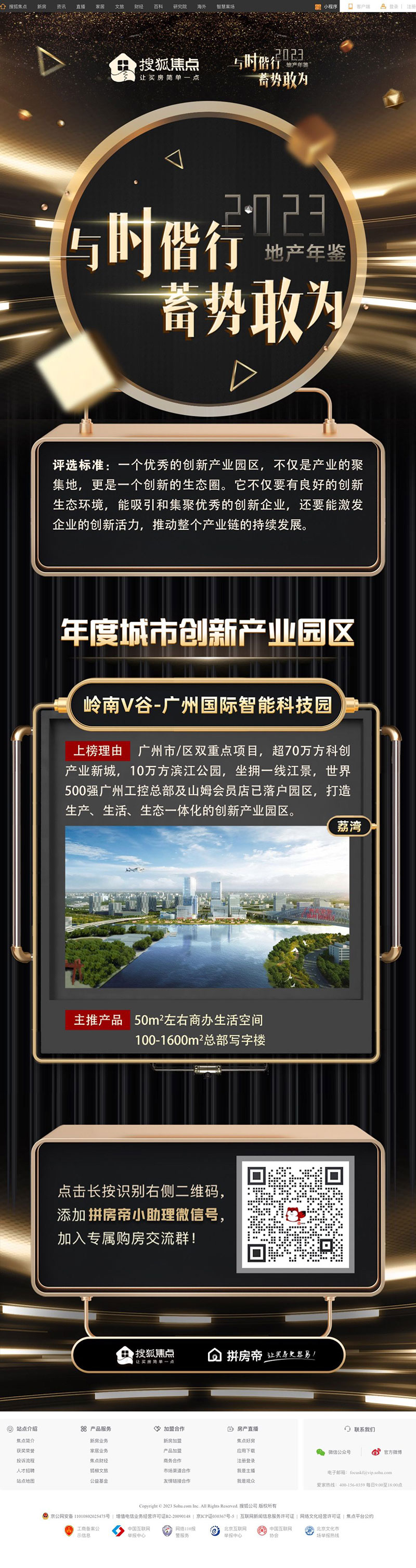Open 客户端 download link
This screenshot has width=416, height=1568.
pyautogui.click(x=362, y=7)
